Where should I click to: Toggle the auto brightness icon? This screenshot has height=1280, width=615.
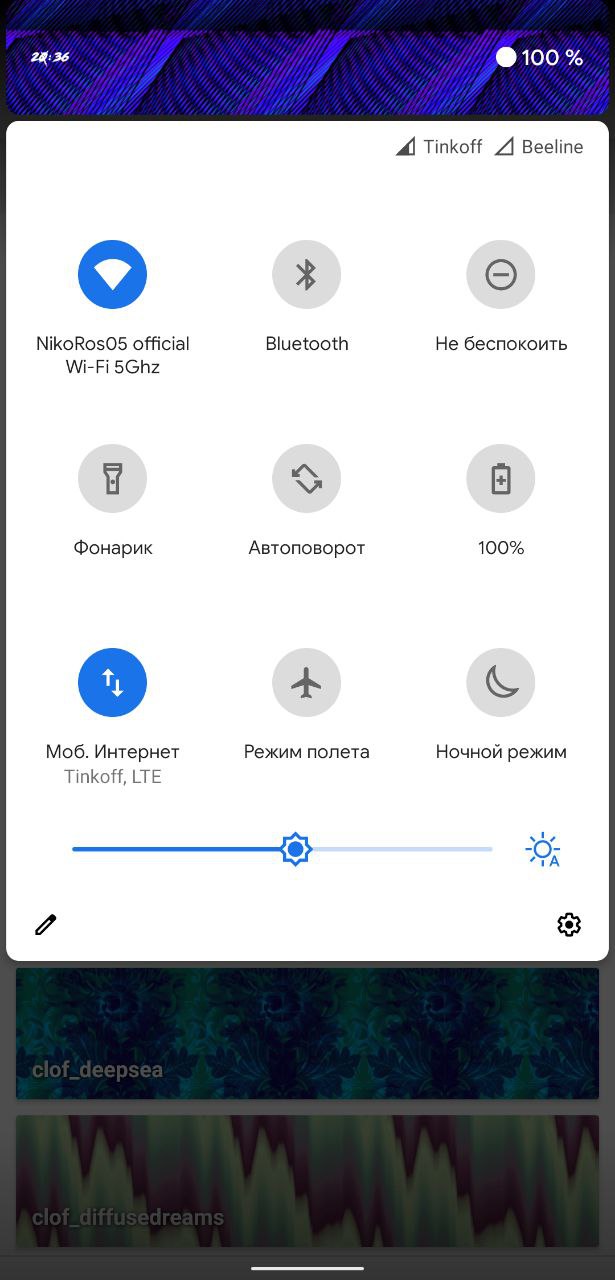(x=543, y=850)
